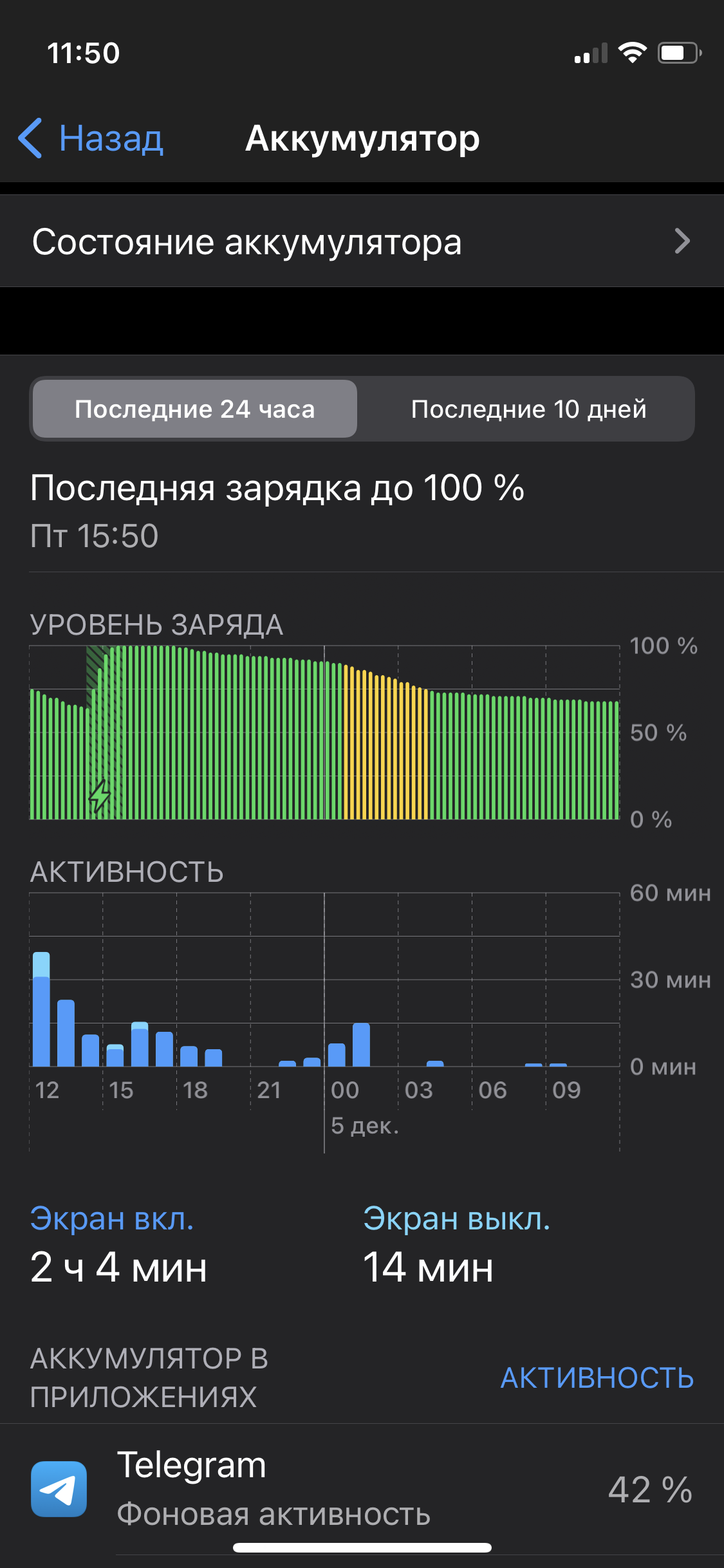Switch to Последние 10 дней tab

point(528,409)
